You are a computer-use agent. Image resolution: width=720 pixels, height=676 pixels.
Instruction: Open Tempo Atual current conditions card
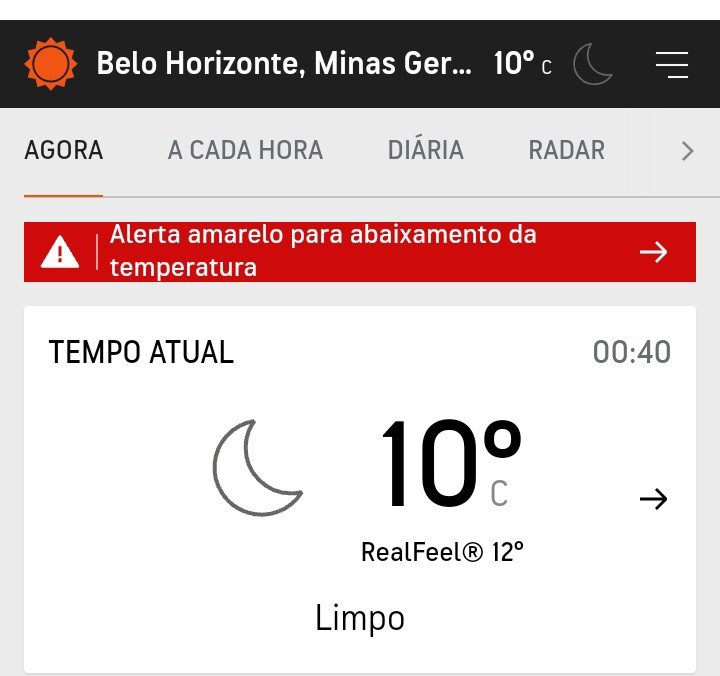click(x=359, y=490)
